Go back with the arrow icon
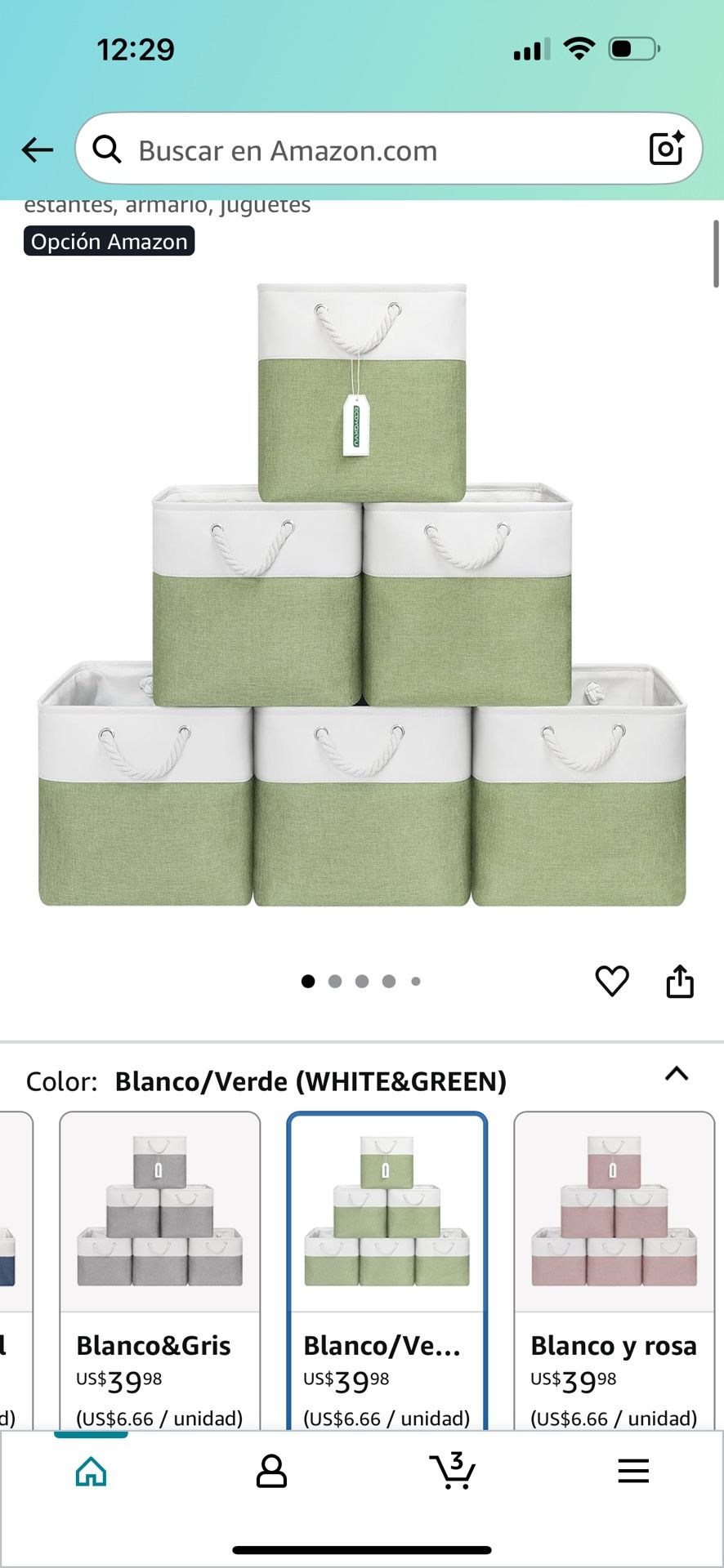This screenshot has height=1568, width=724. [x=38, y=150]
